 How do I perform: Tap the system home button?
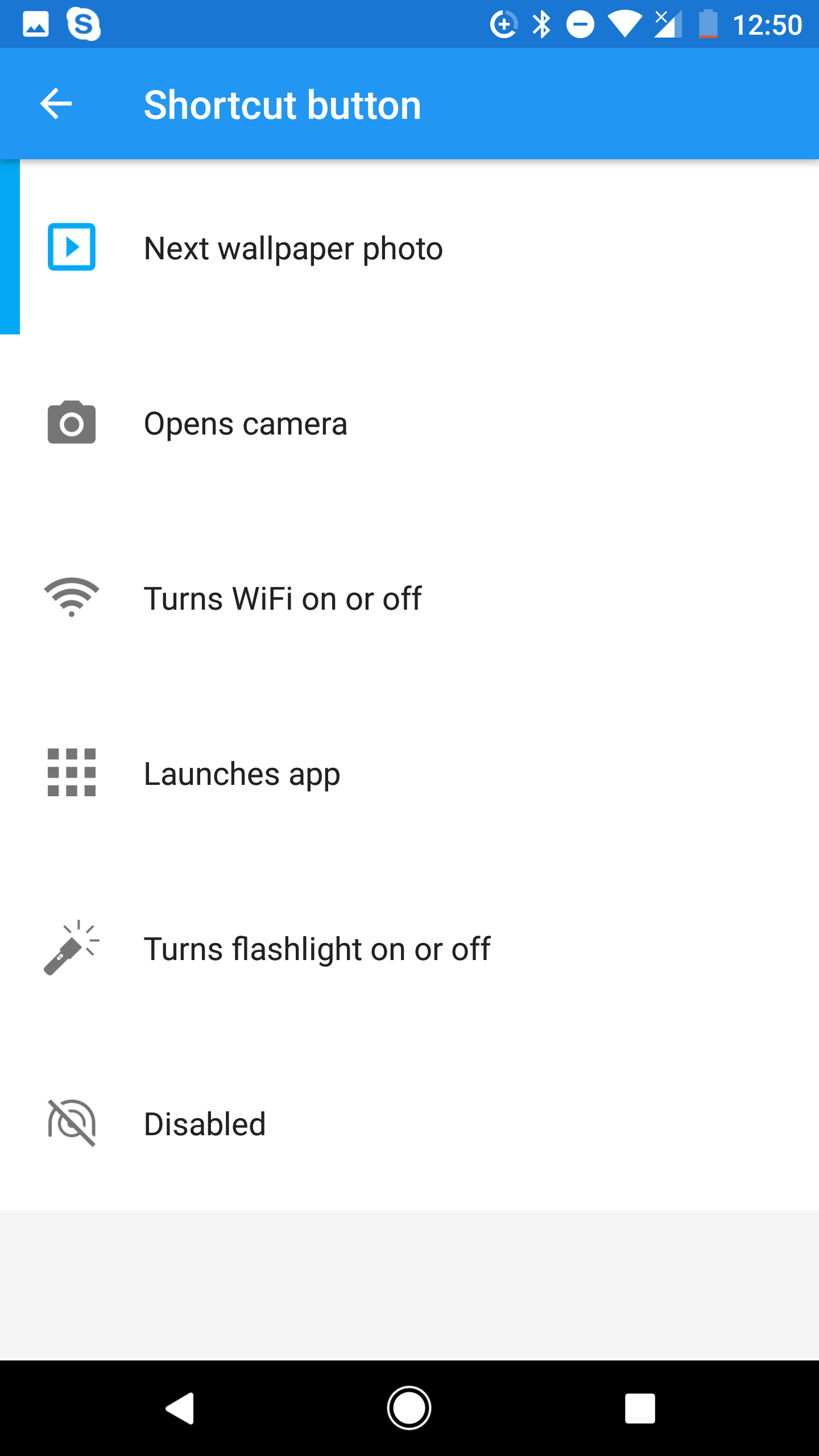point(409,1408)
